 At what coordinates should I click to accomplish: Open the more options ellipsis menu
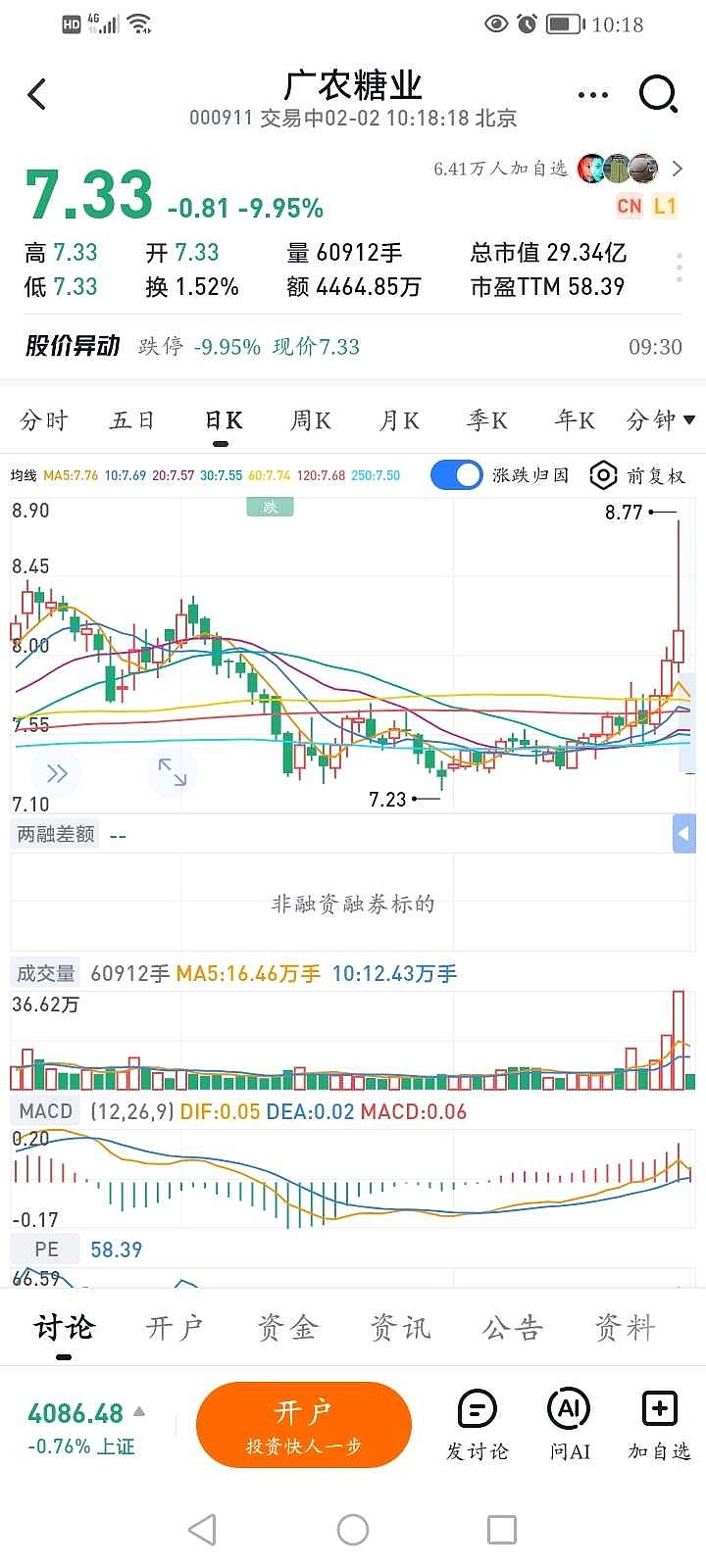click(592, 94)
